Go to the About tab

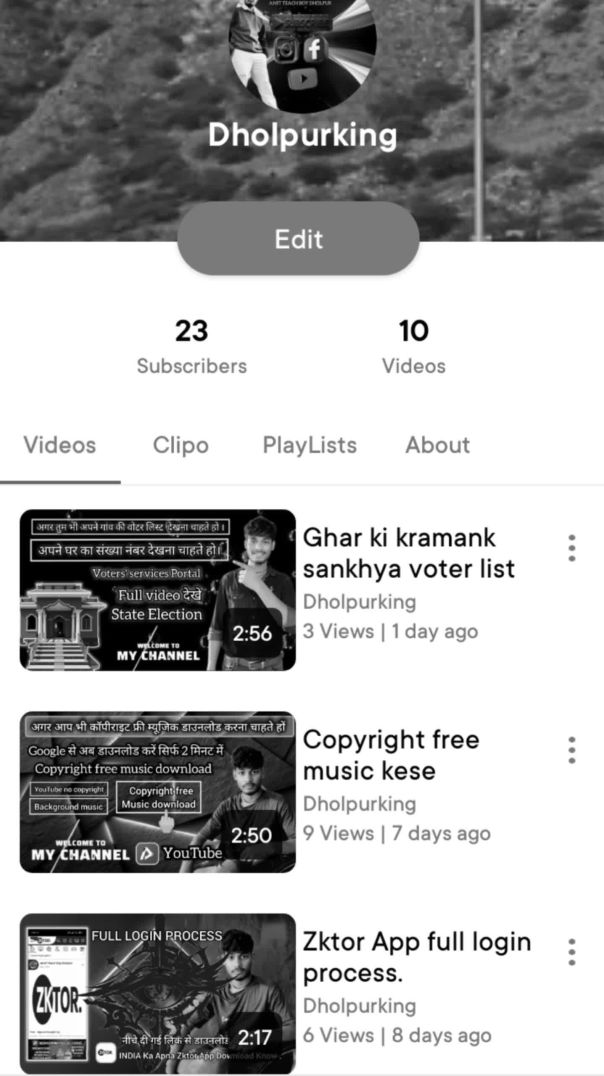pos(437,446)
